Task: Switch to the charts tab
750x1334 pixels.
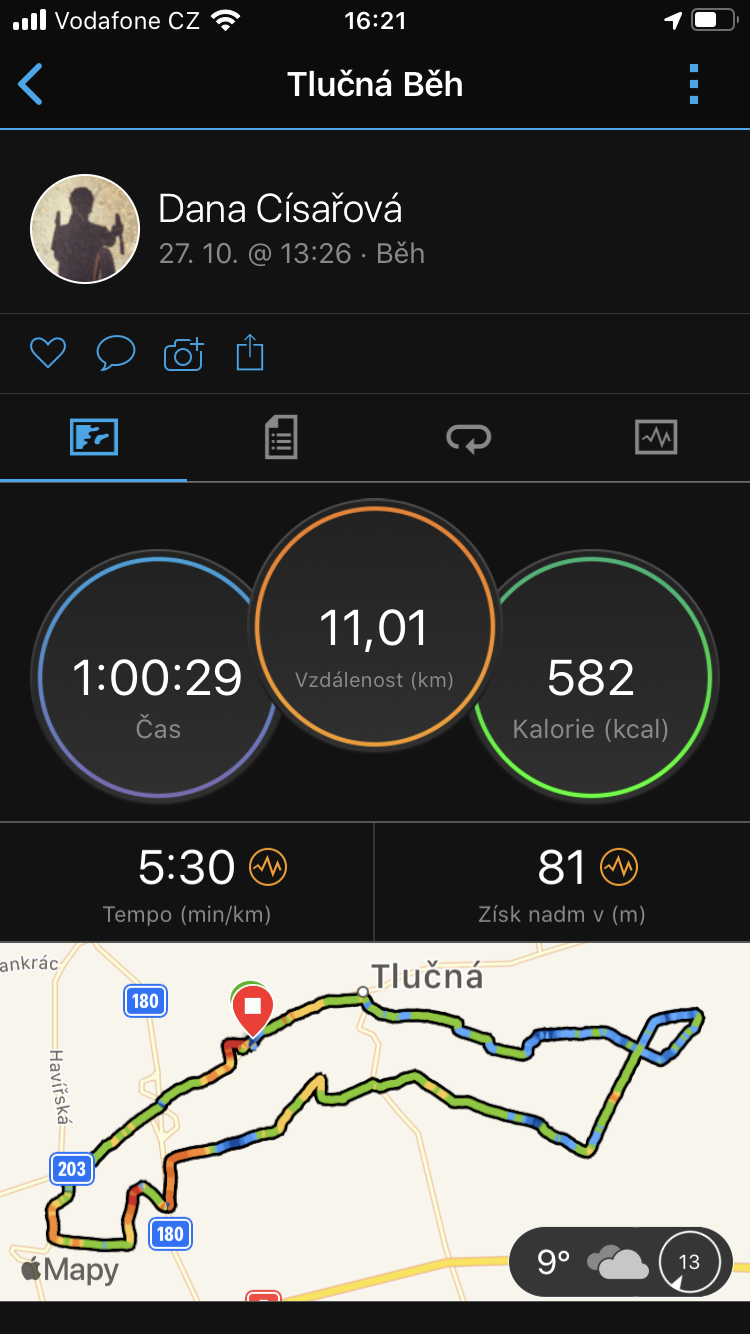Action: (656, 438)
